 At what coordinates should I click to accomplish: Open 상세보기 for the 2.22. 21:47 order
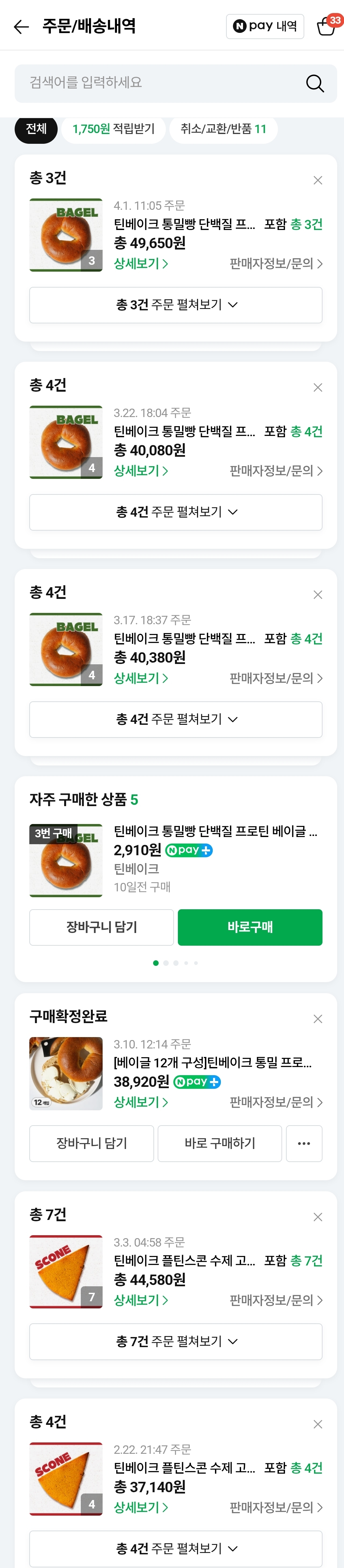(141, 1507)
